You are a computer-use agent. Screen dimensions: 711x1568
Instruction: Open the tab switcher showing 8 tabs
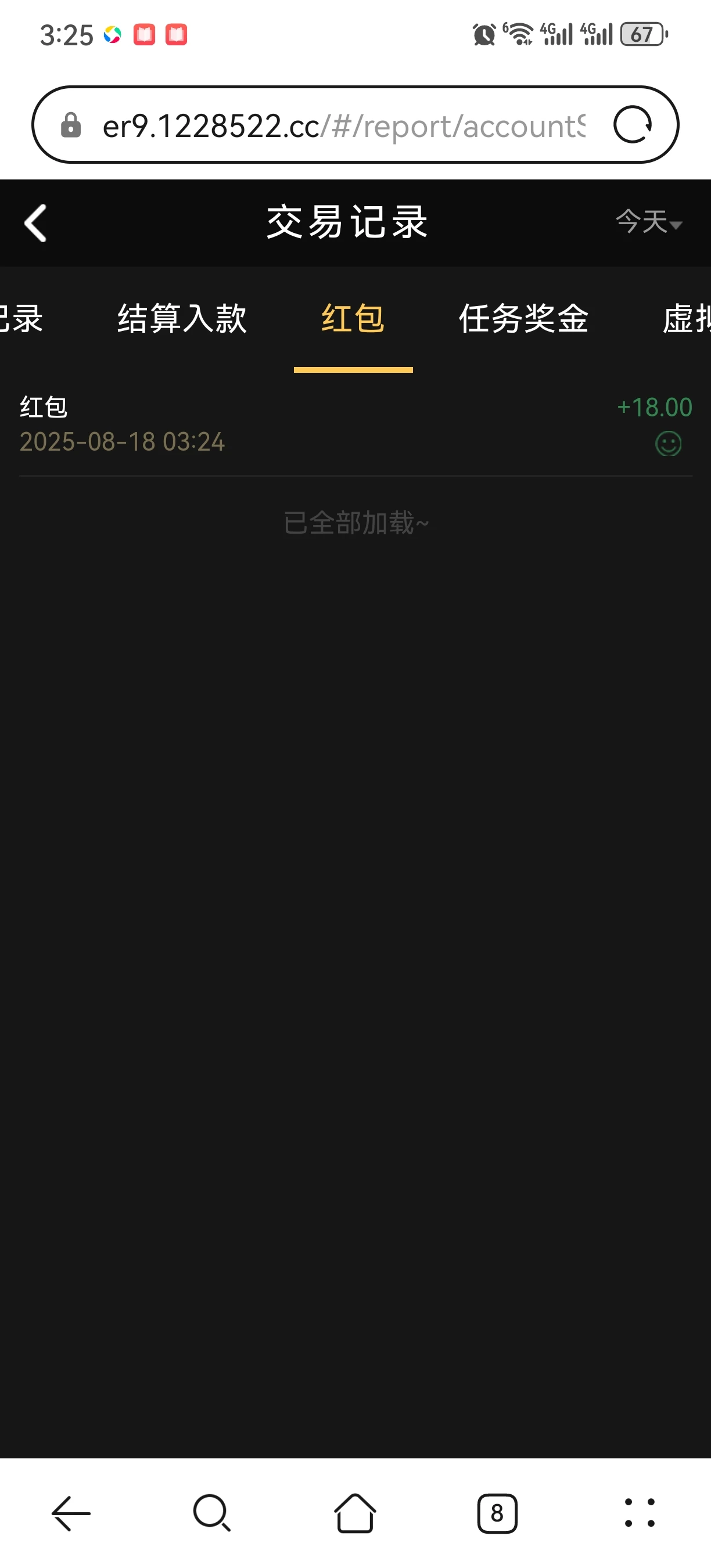pos(497,1513)
